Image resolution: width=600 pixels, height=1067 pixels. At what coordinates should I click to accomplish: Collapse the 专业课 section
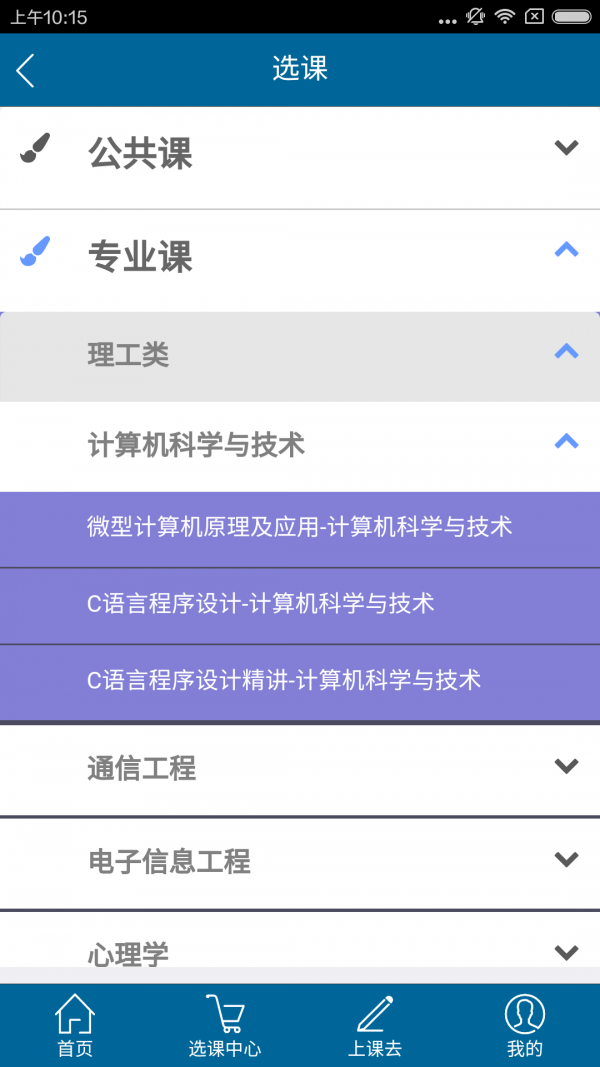click(300, 258)
